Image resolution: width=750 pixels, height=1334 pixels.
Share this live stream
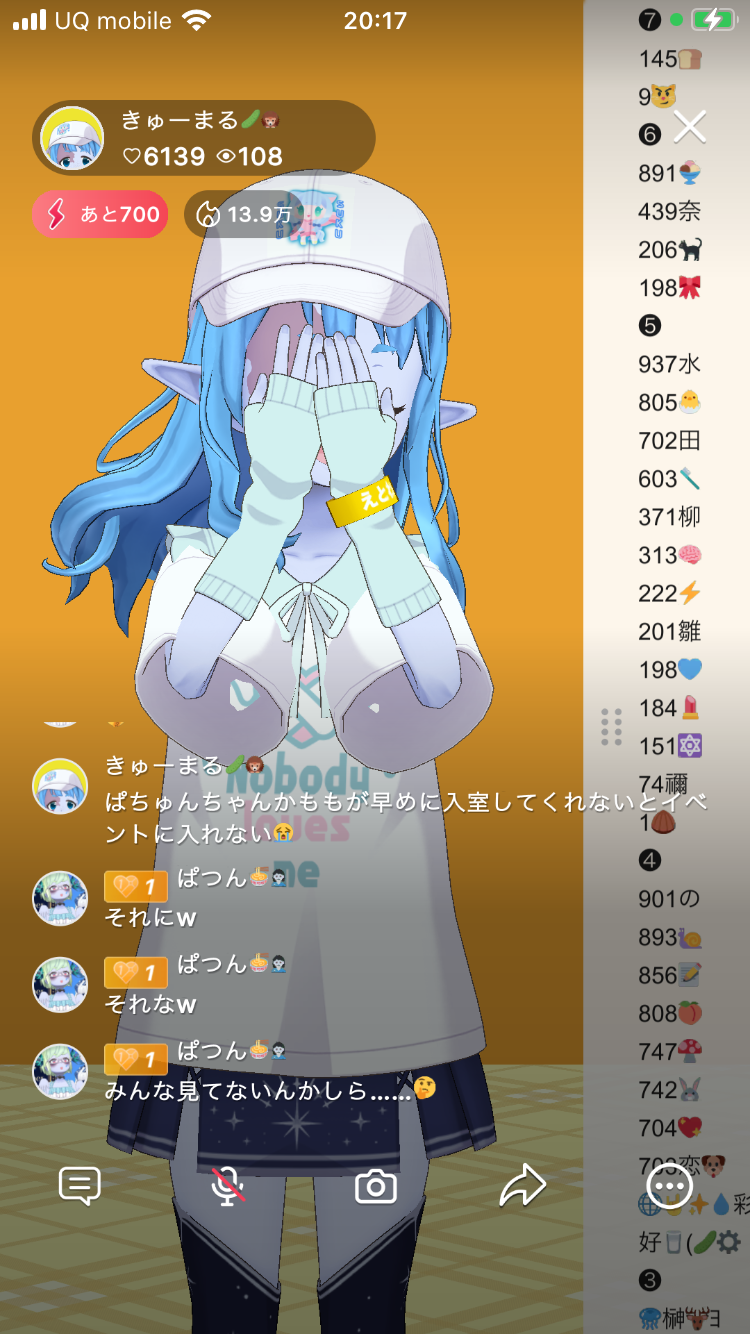coord(523,1186)
